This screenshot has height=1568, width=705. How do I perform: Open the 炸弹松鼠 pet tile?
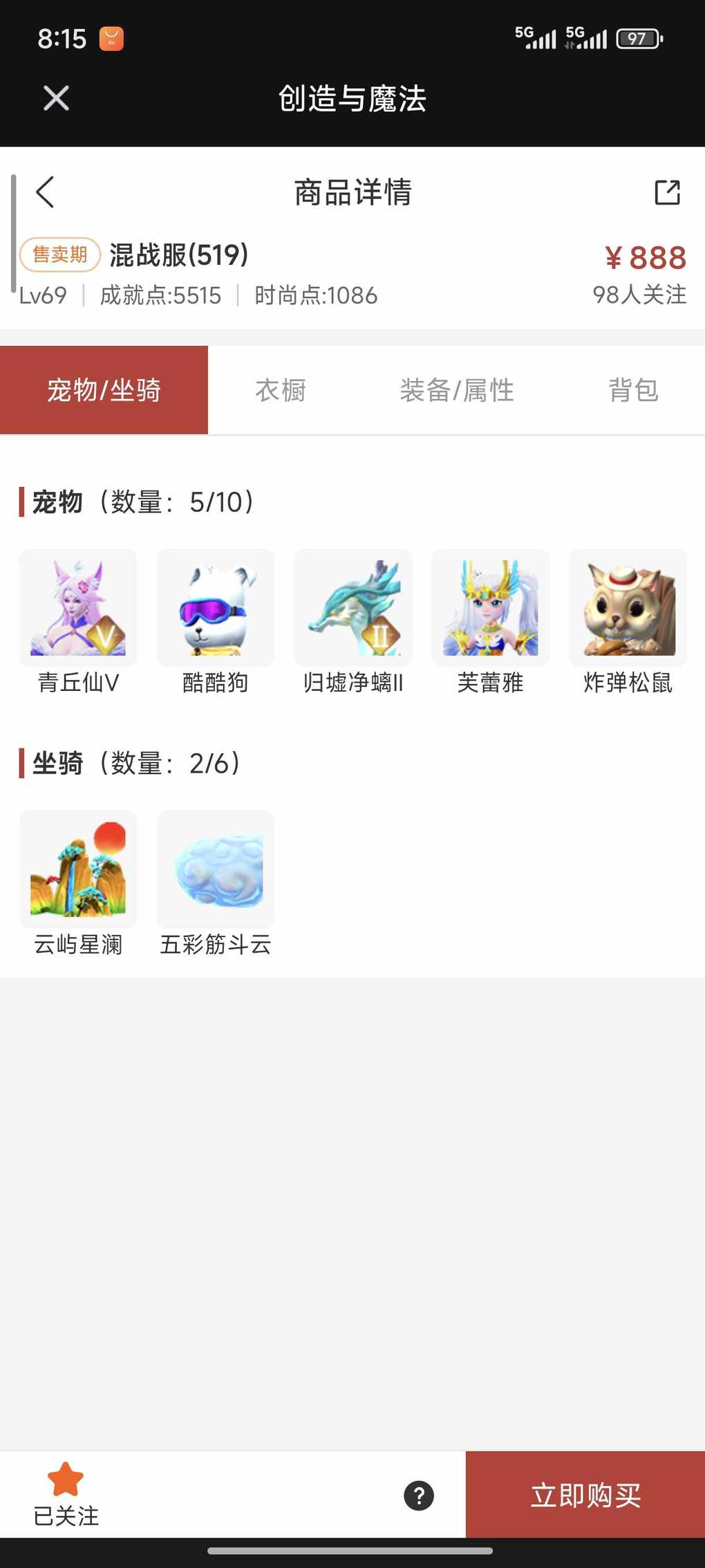[x=628, y=609]
